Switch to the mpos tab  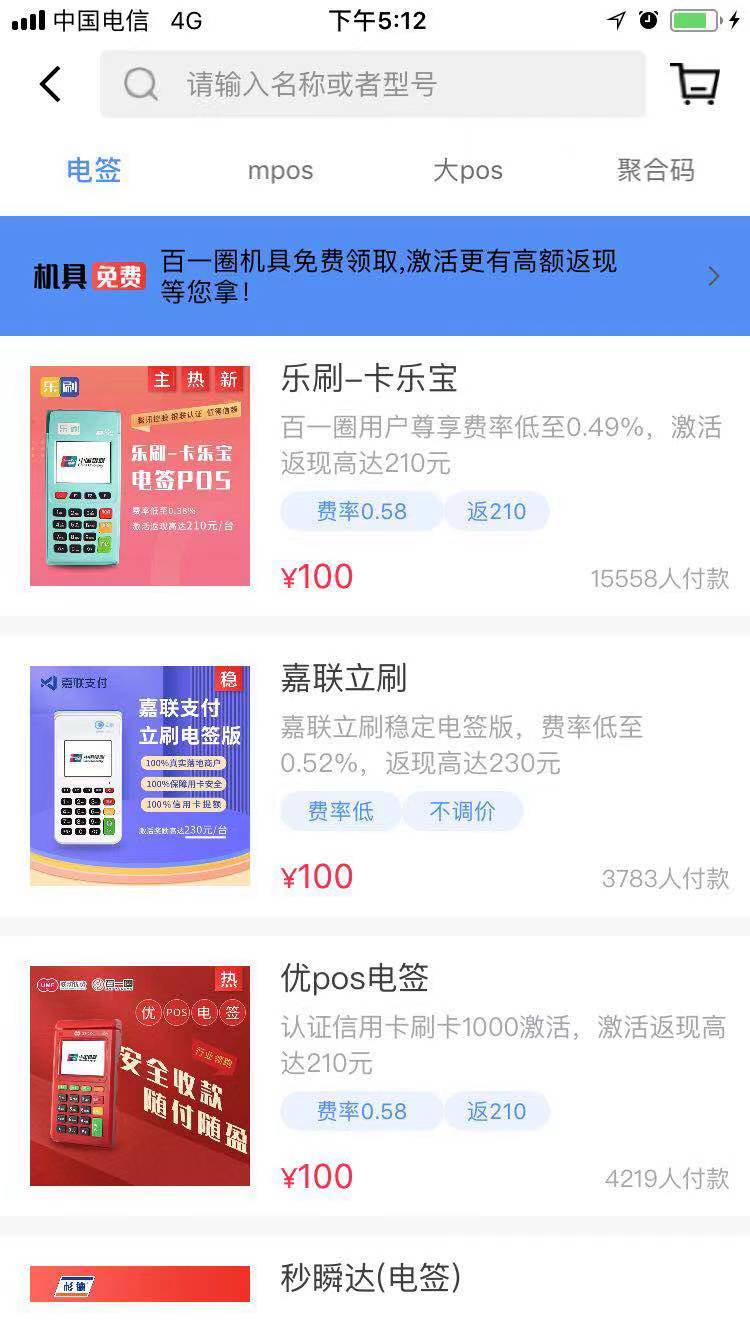click(280, 170)
